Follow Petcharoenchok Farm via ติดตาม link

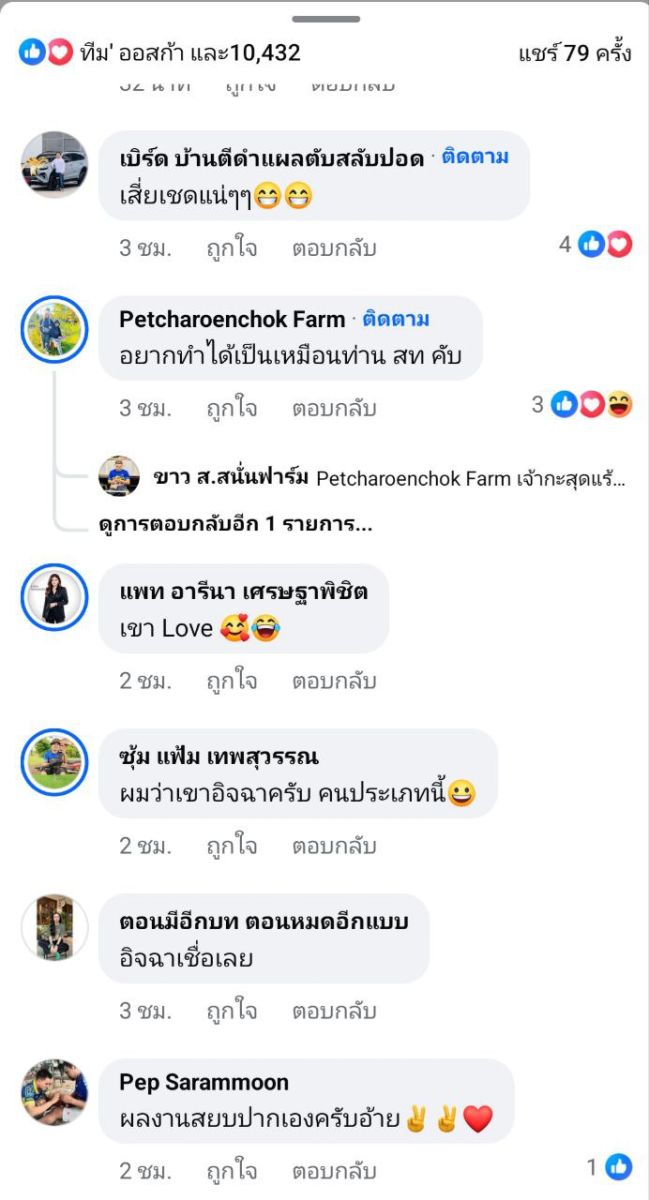(396, 319)
